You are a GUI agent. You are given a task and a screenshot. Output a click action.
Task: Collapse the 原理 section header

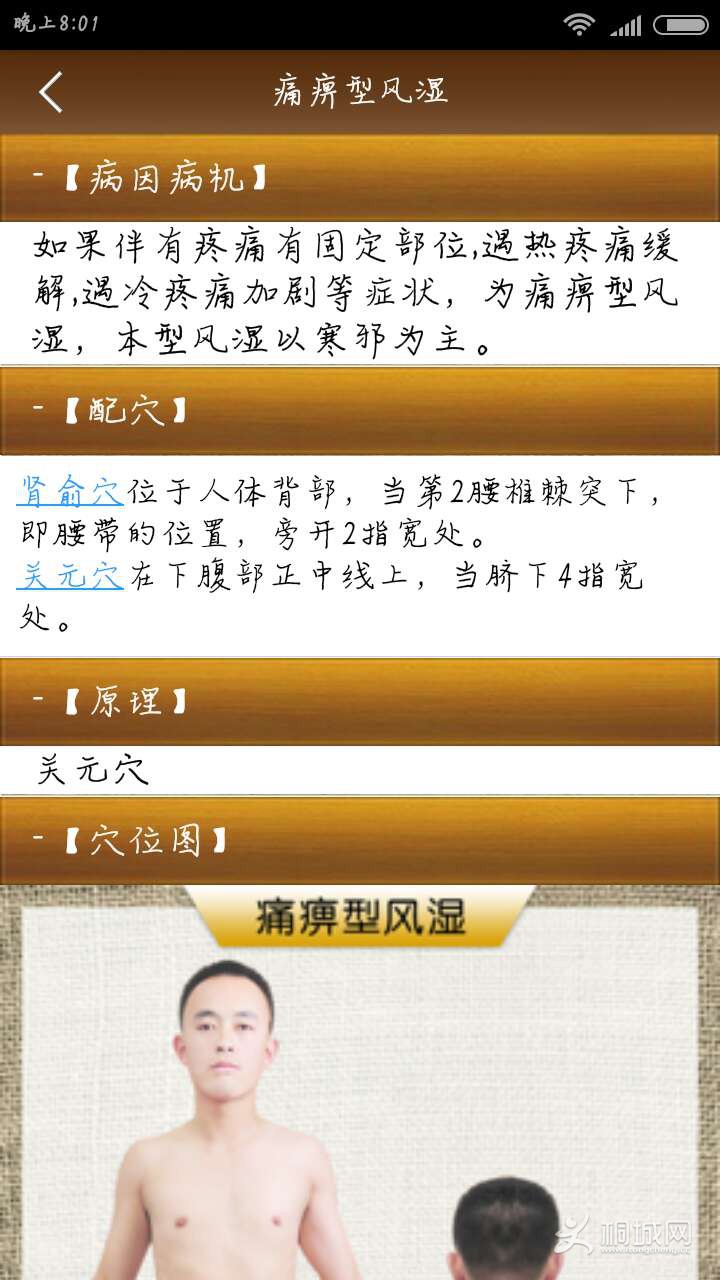tap(360, 701)
